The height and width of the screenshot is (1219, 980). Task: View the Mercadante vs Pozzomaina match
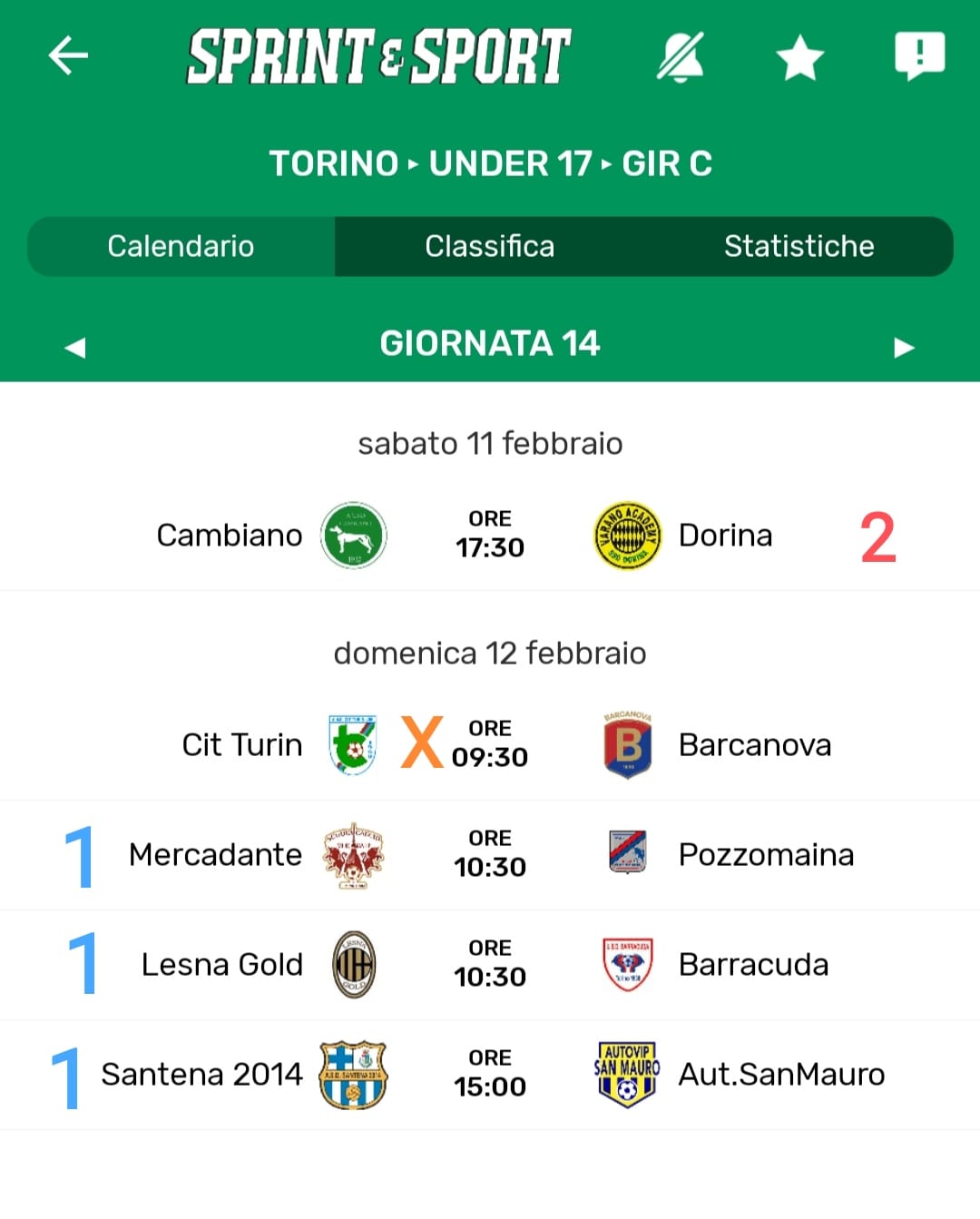490,855
